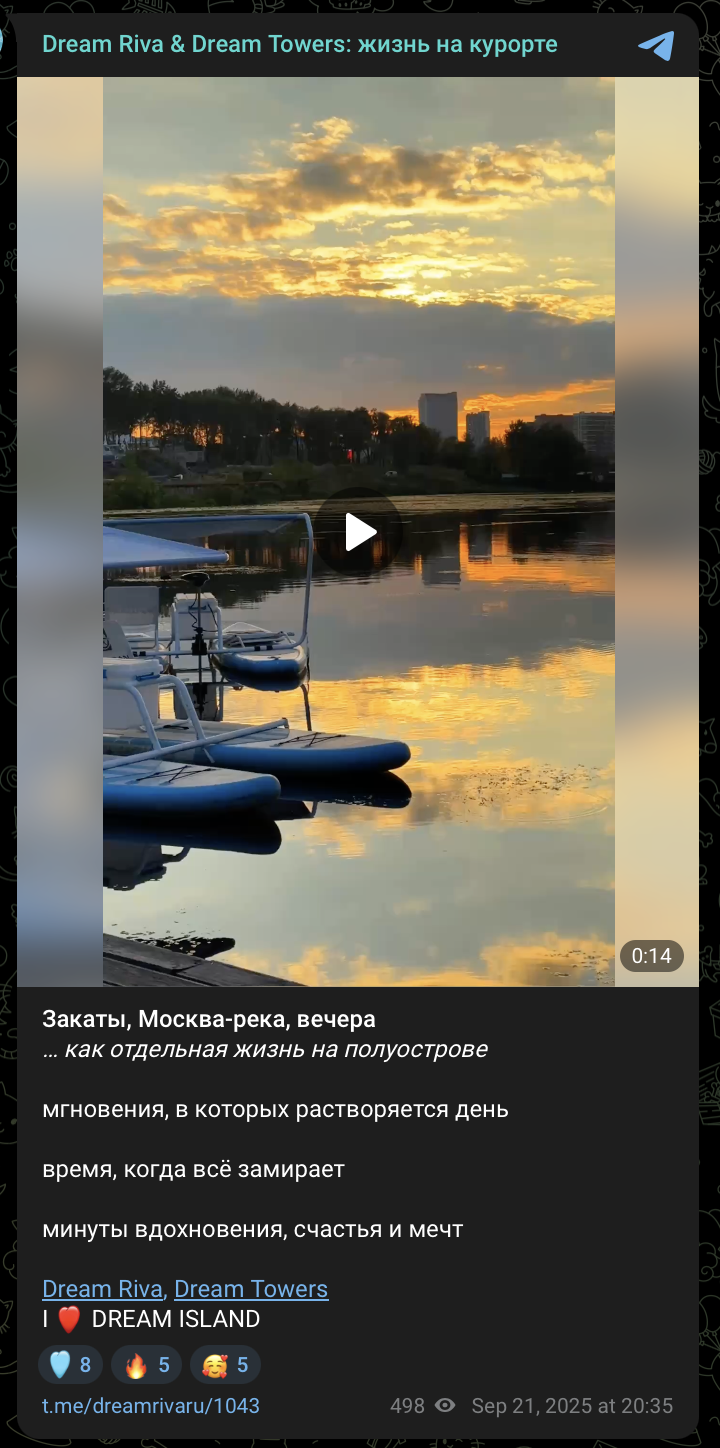React with the smiling hearts emoji

coord(225,1365)
